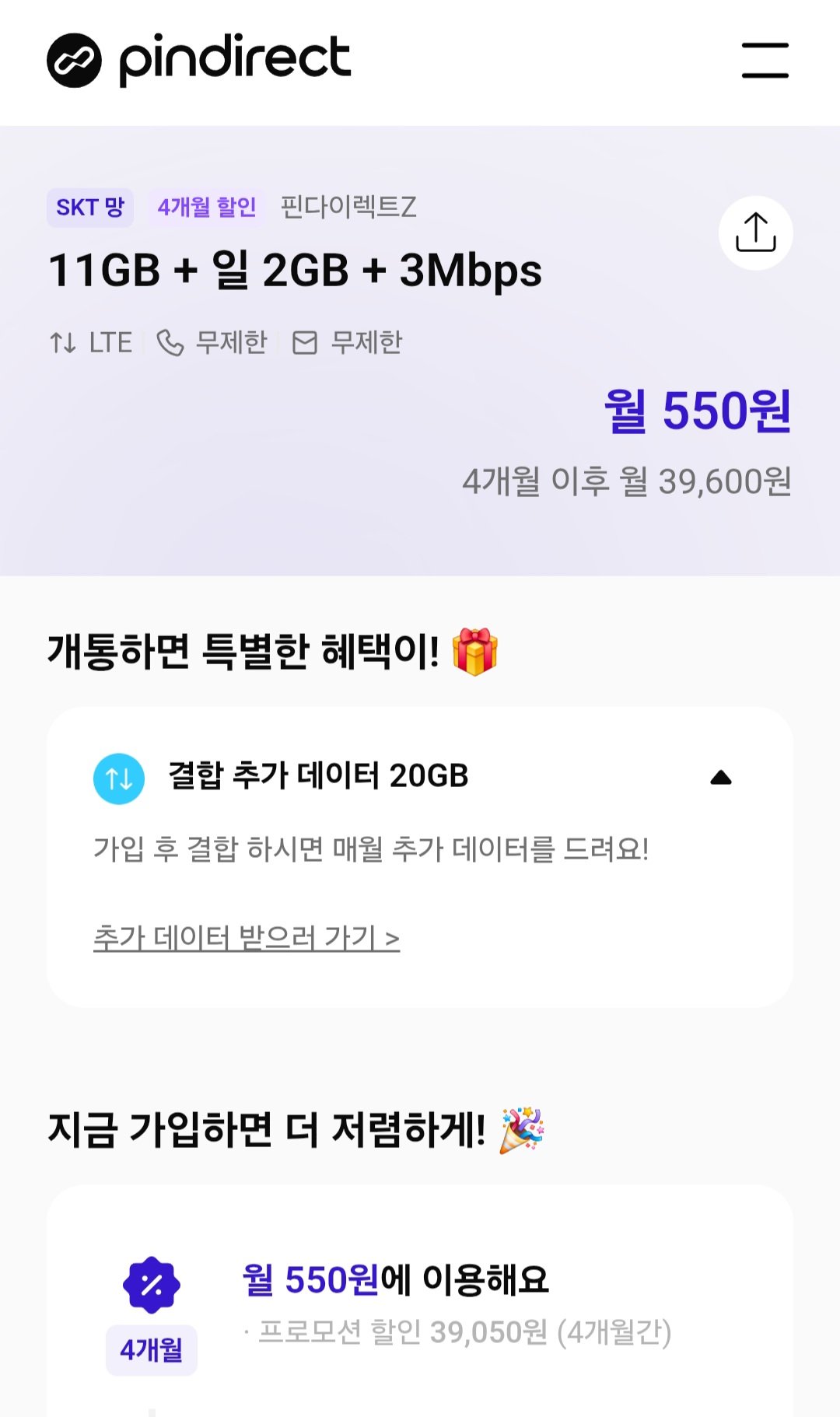Collapse the 결합 추가 데이터 20GB section
The height and width of the screenshot is (1417, 840).
click(x=721, y=777)
